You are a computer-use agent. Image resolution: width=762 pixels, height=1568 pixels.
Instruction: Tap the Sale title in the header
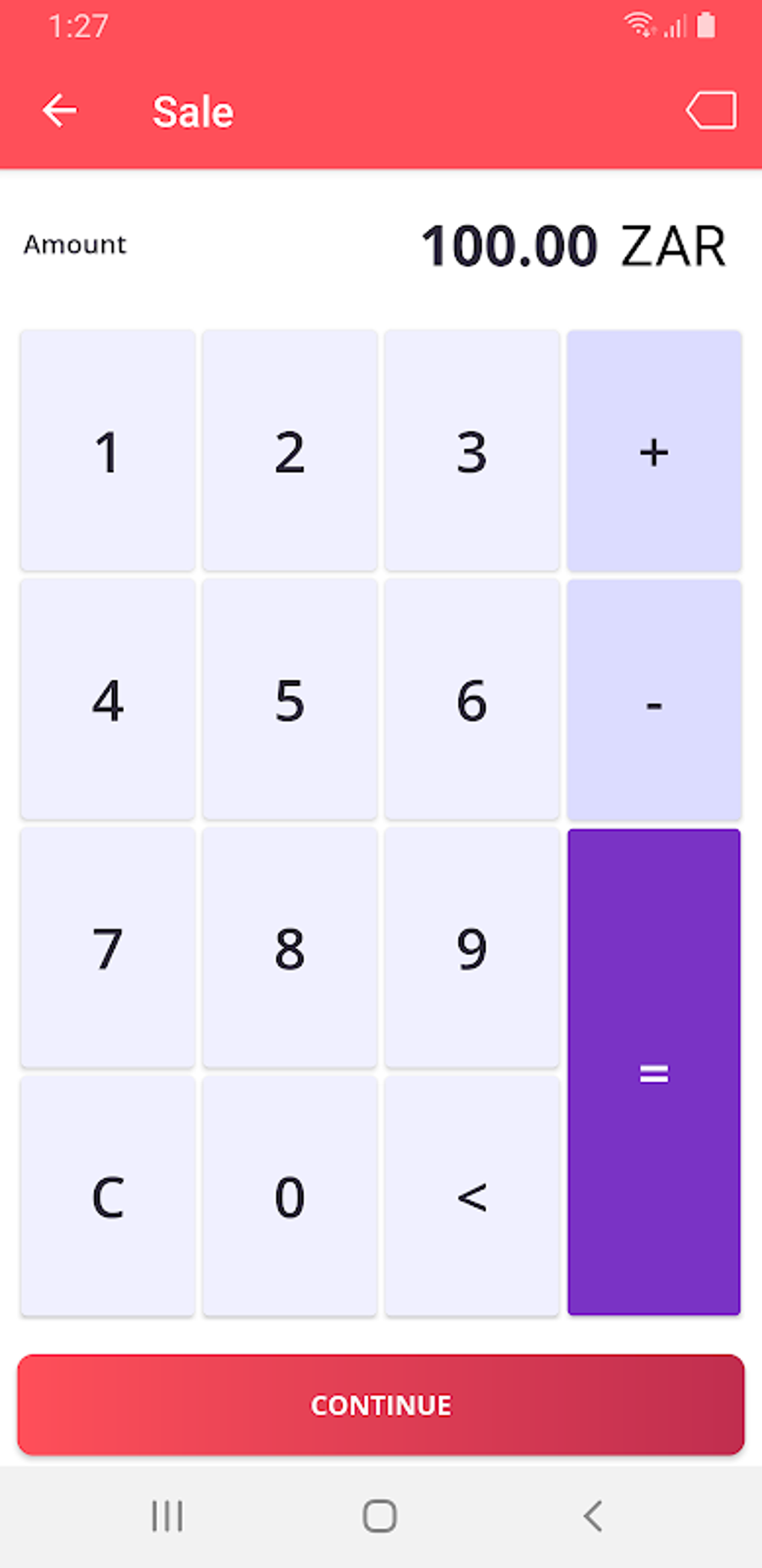point(192,111)
